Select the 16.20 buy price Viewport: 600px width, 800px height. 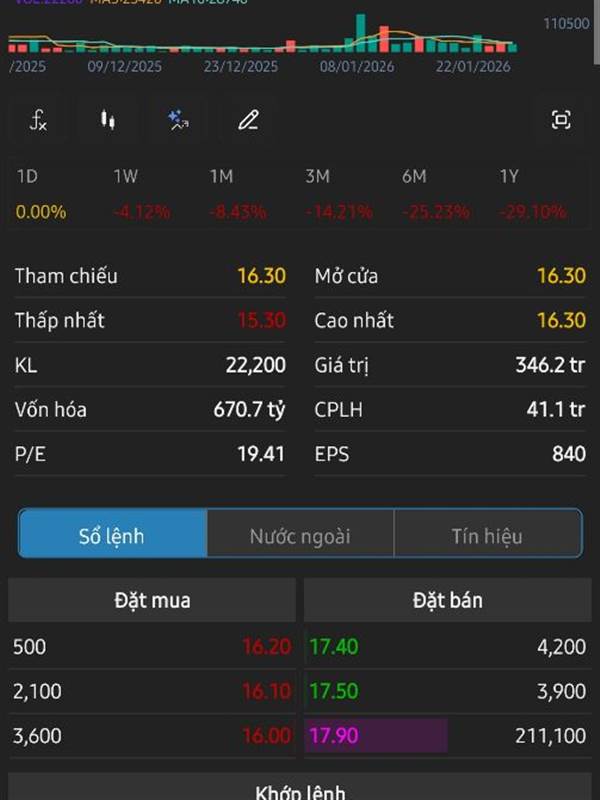pyautogui.click(x=266, y=647)
